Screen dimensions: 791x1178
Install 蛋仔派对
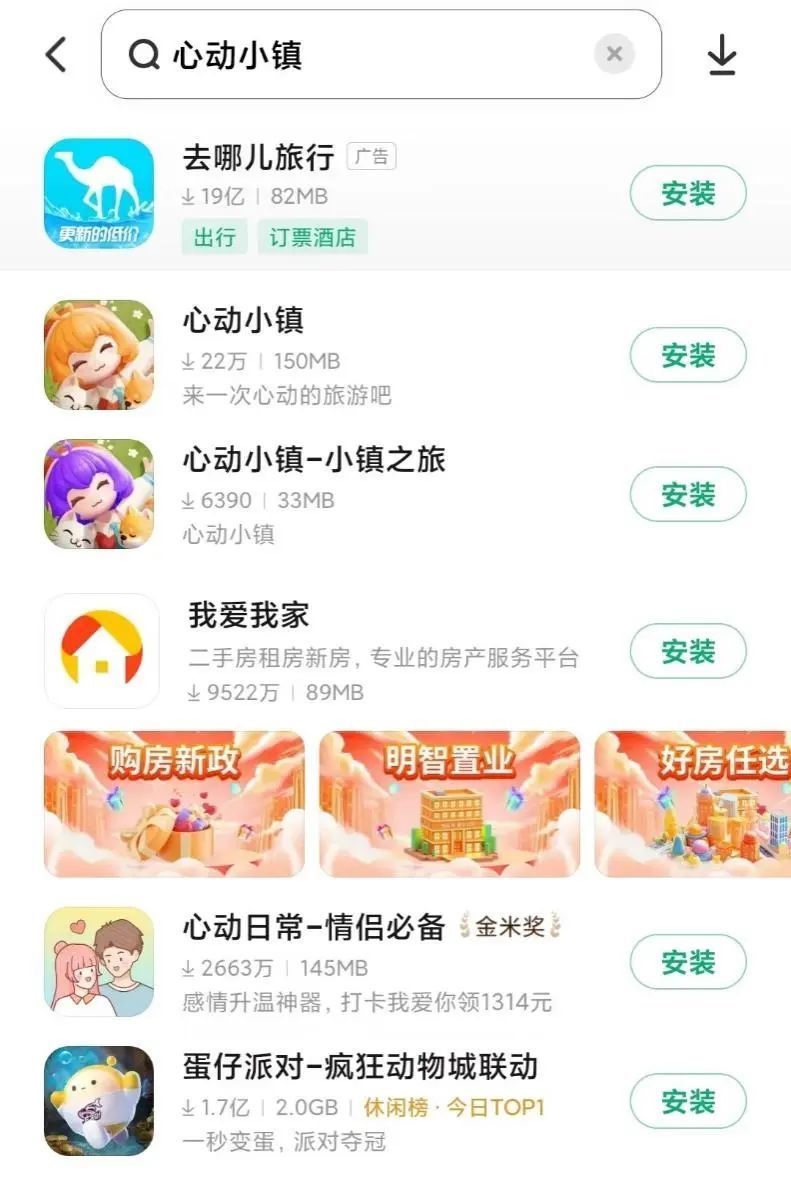688,1102
